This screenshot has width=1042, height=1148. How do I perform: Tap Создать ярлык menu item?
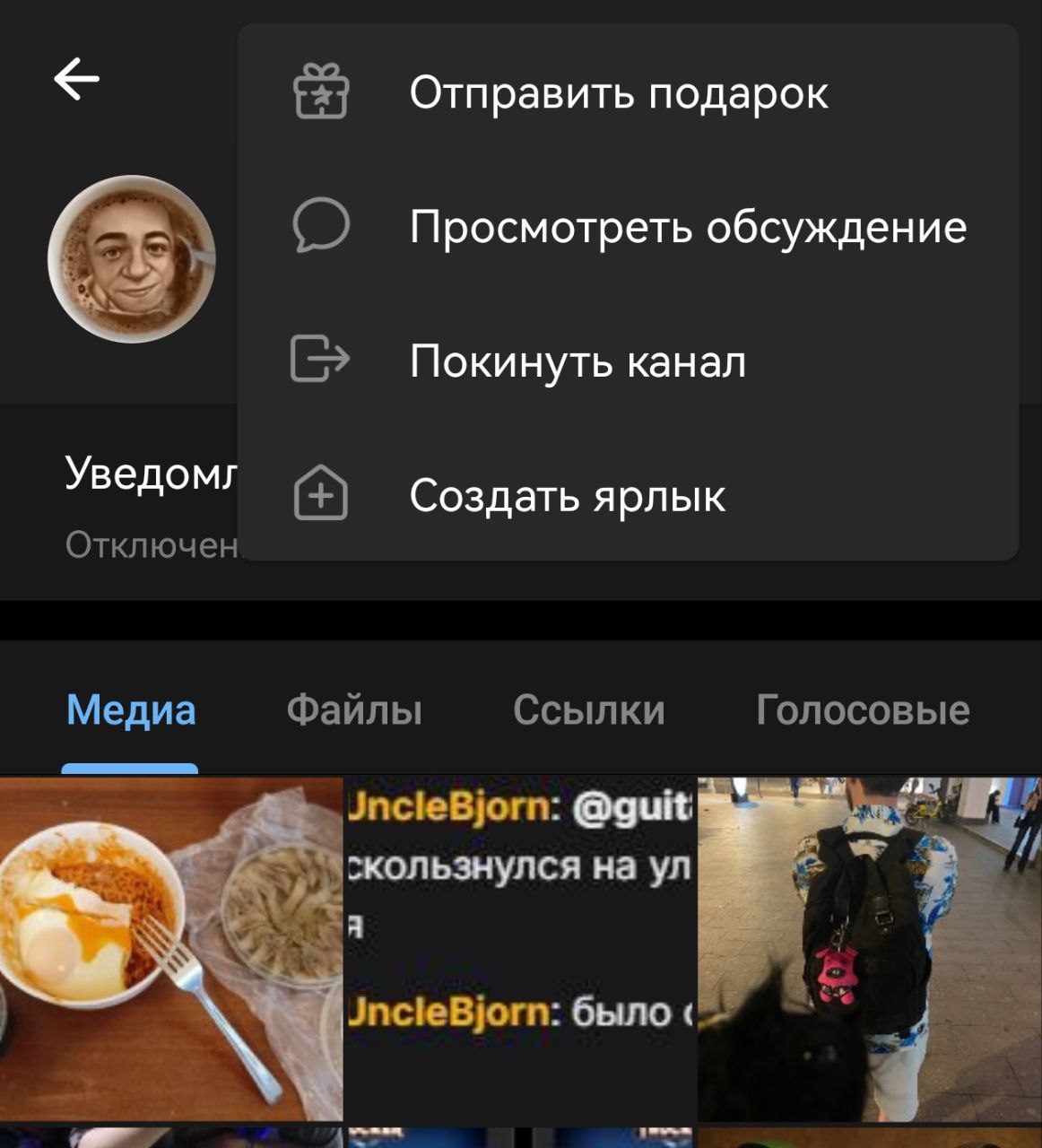pos(567,495)
